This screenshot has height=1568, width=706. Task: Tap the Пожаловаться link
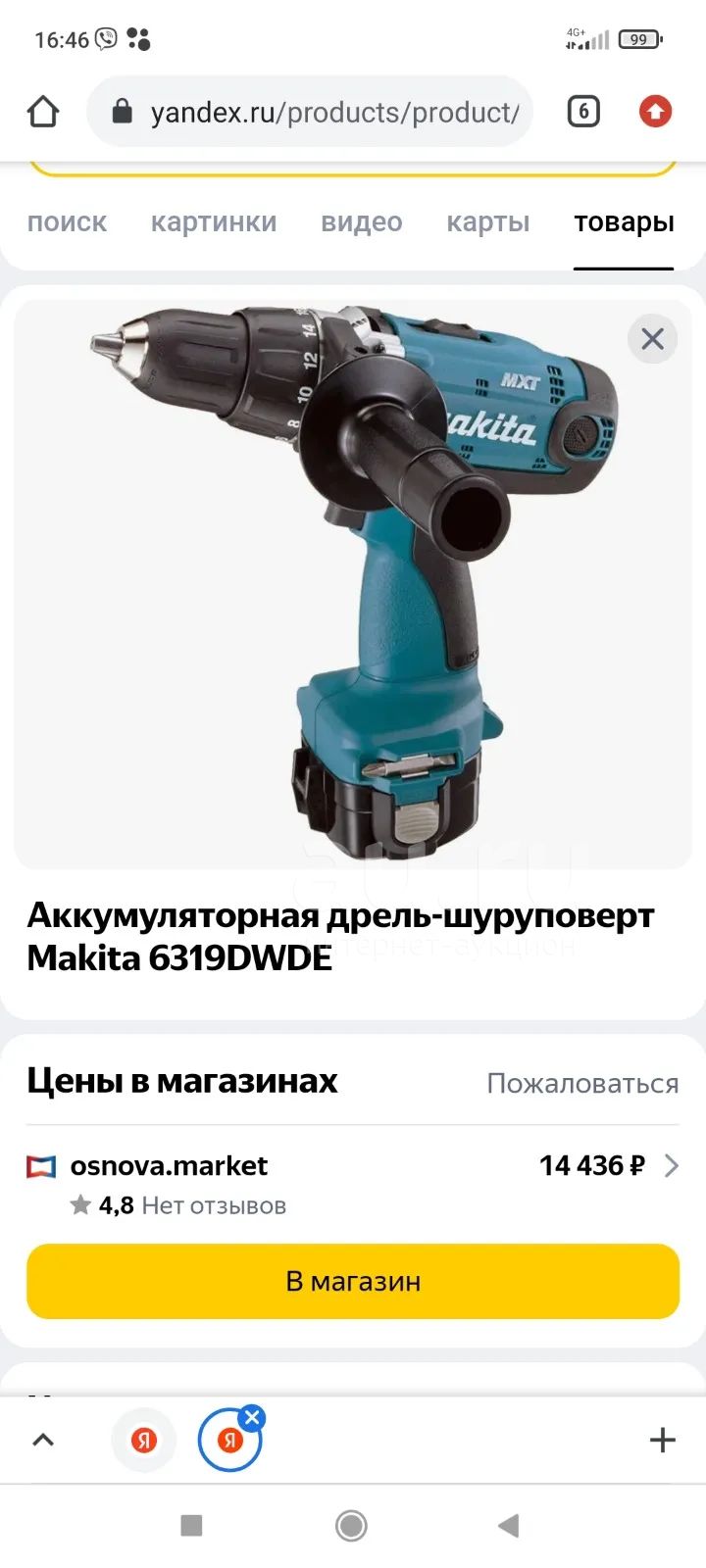[x=582, y=1083]
